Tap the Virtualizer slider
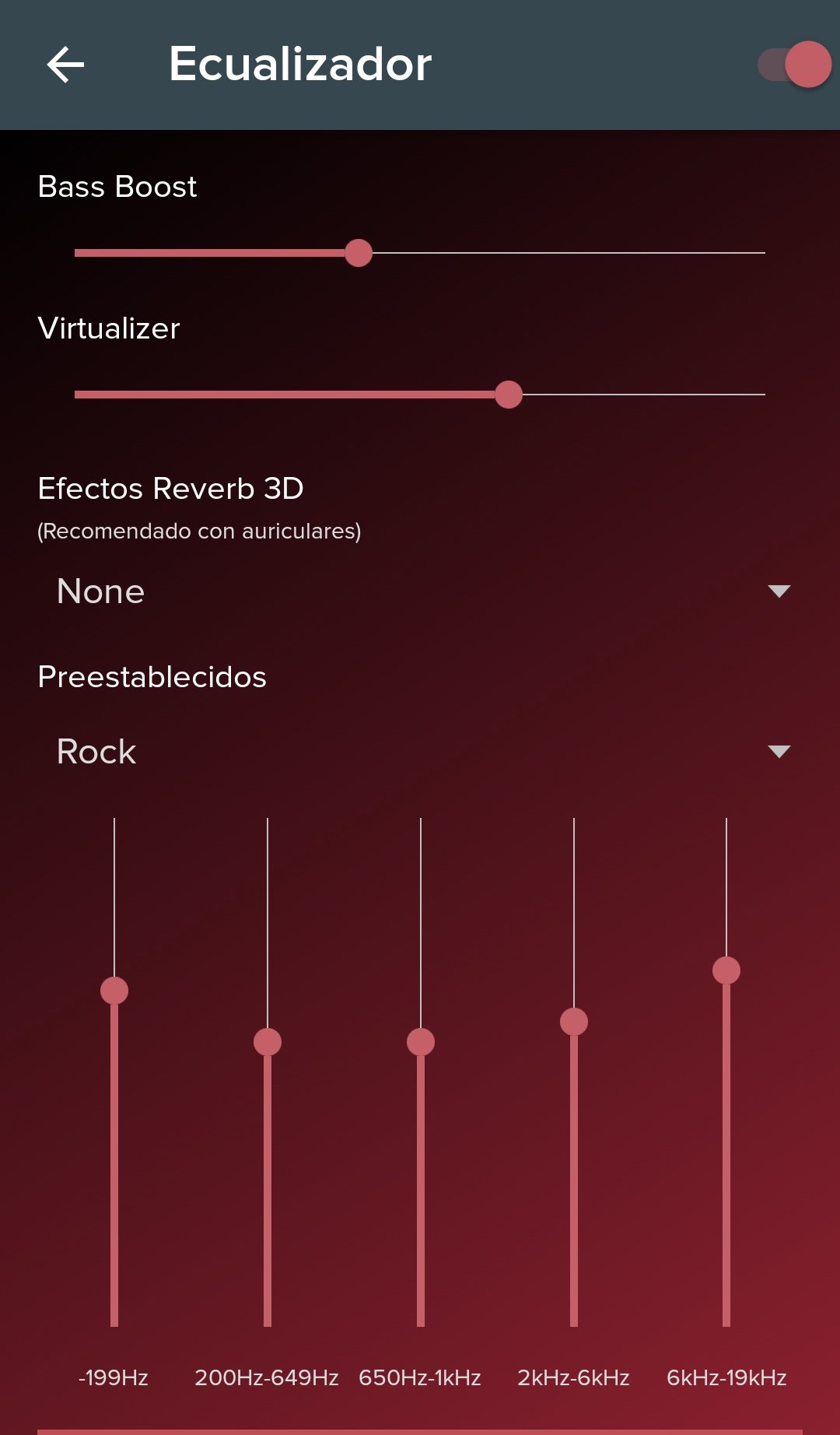 pos(420,395)
